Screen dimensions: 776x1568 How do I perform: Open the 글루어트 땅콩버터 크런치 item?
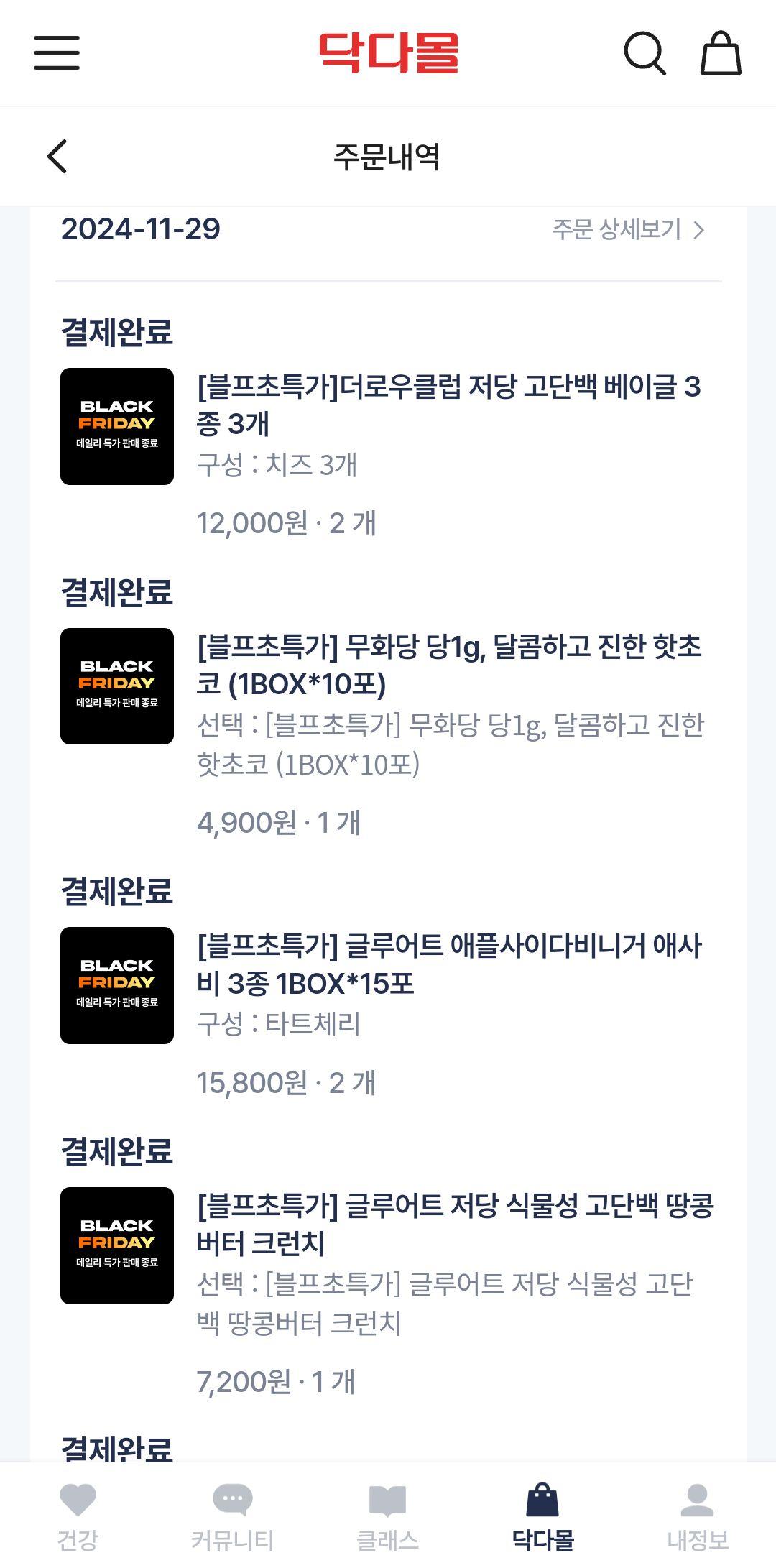tap(454, 1224)
